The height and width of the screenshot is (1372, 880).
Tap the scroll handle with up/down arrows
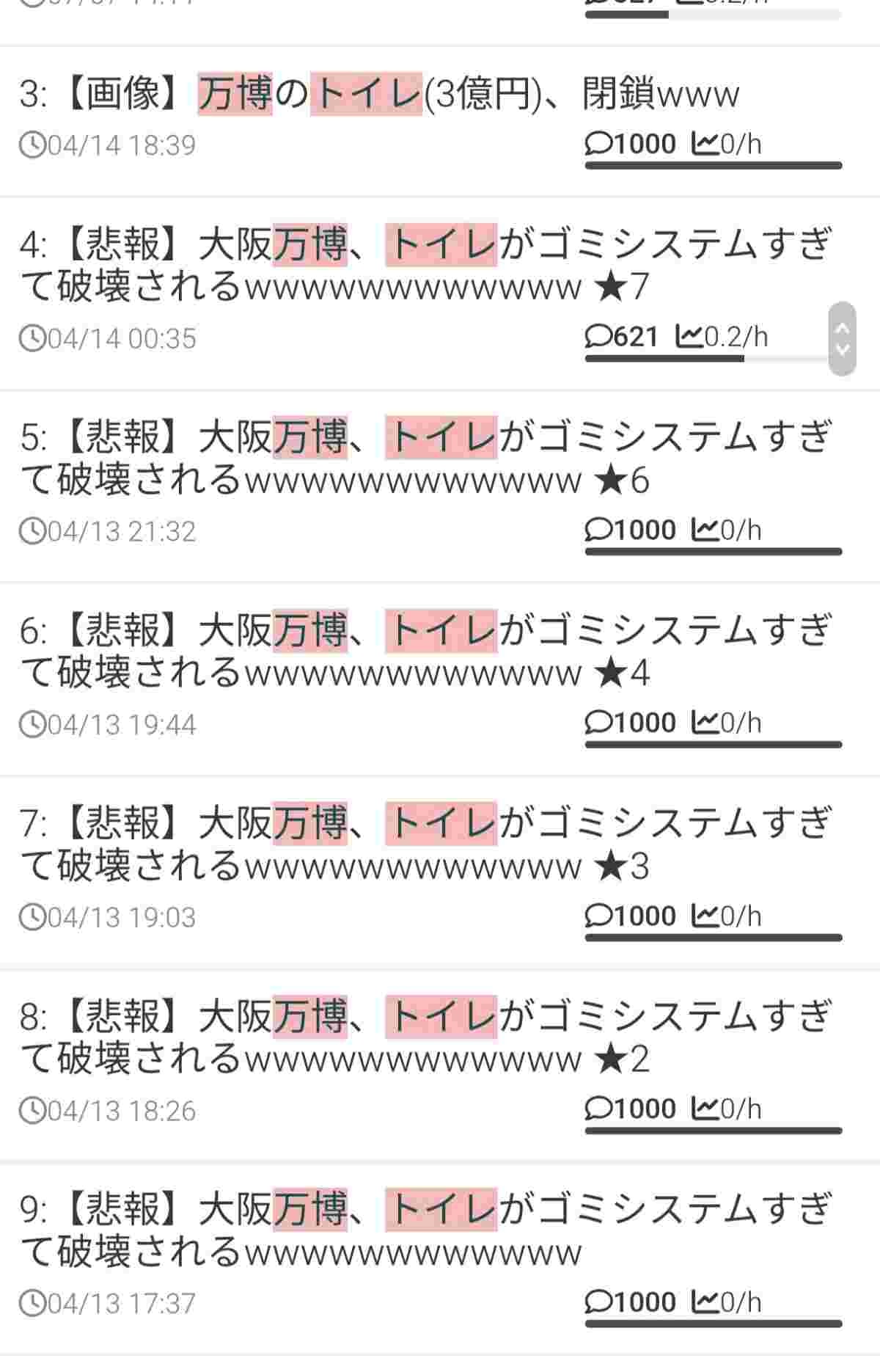click(843, 338)
